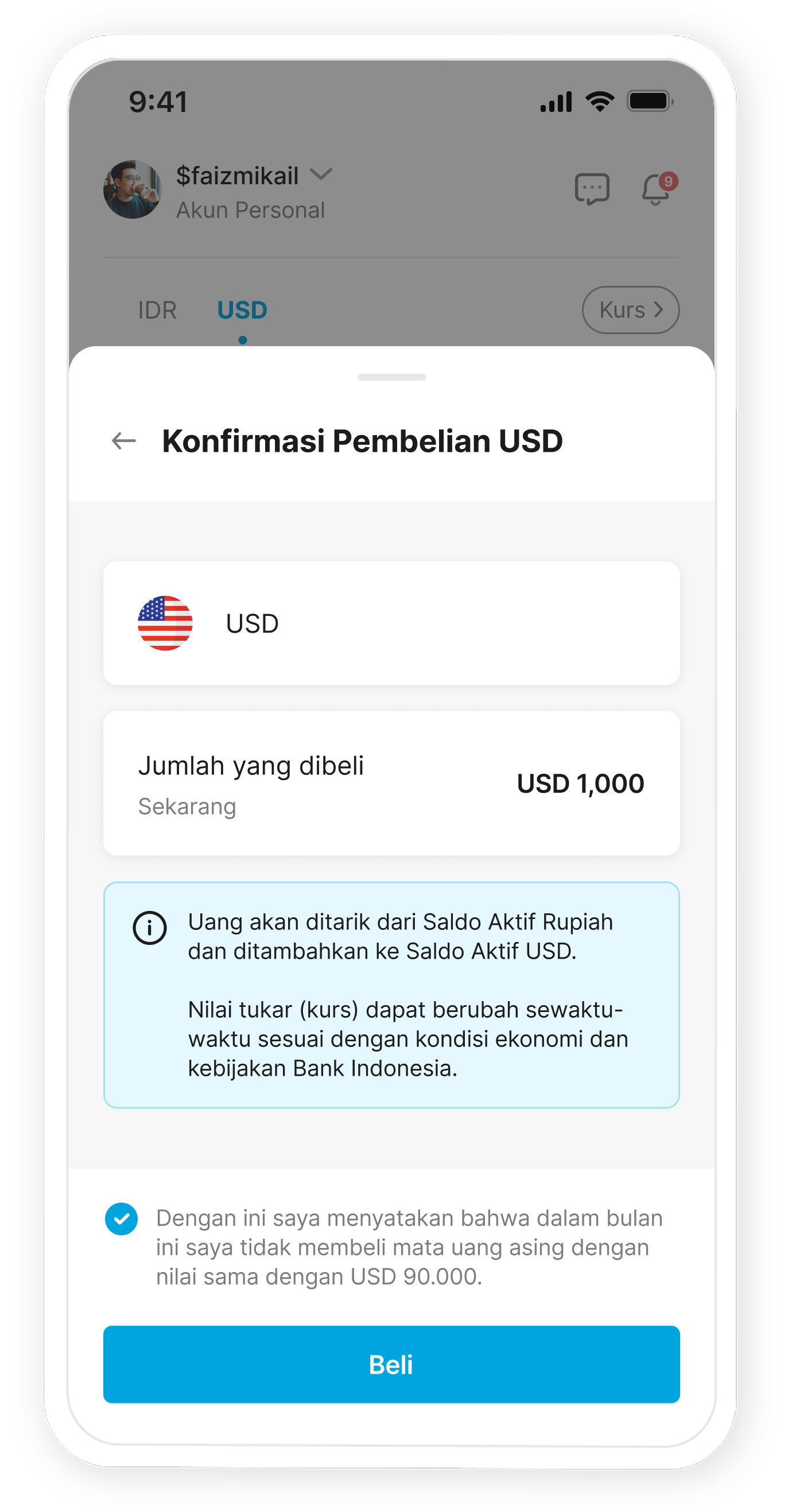Switch to the IDR tab
The width and height of the screenshot is (792, 1512).
coord(157,310)
